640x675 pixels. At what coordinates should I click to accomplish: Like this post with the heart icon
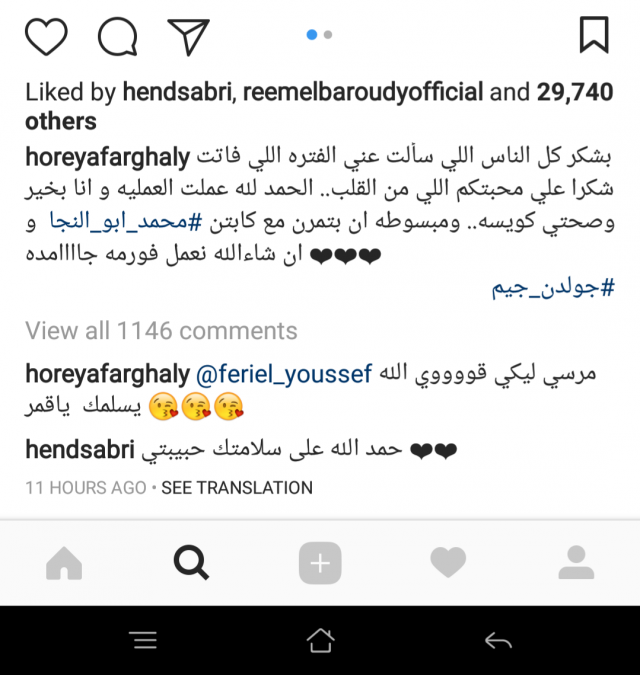point(45,37)
